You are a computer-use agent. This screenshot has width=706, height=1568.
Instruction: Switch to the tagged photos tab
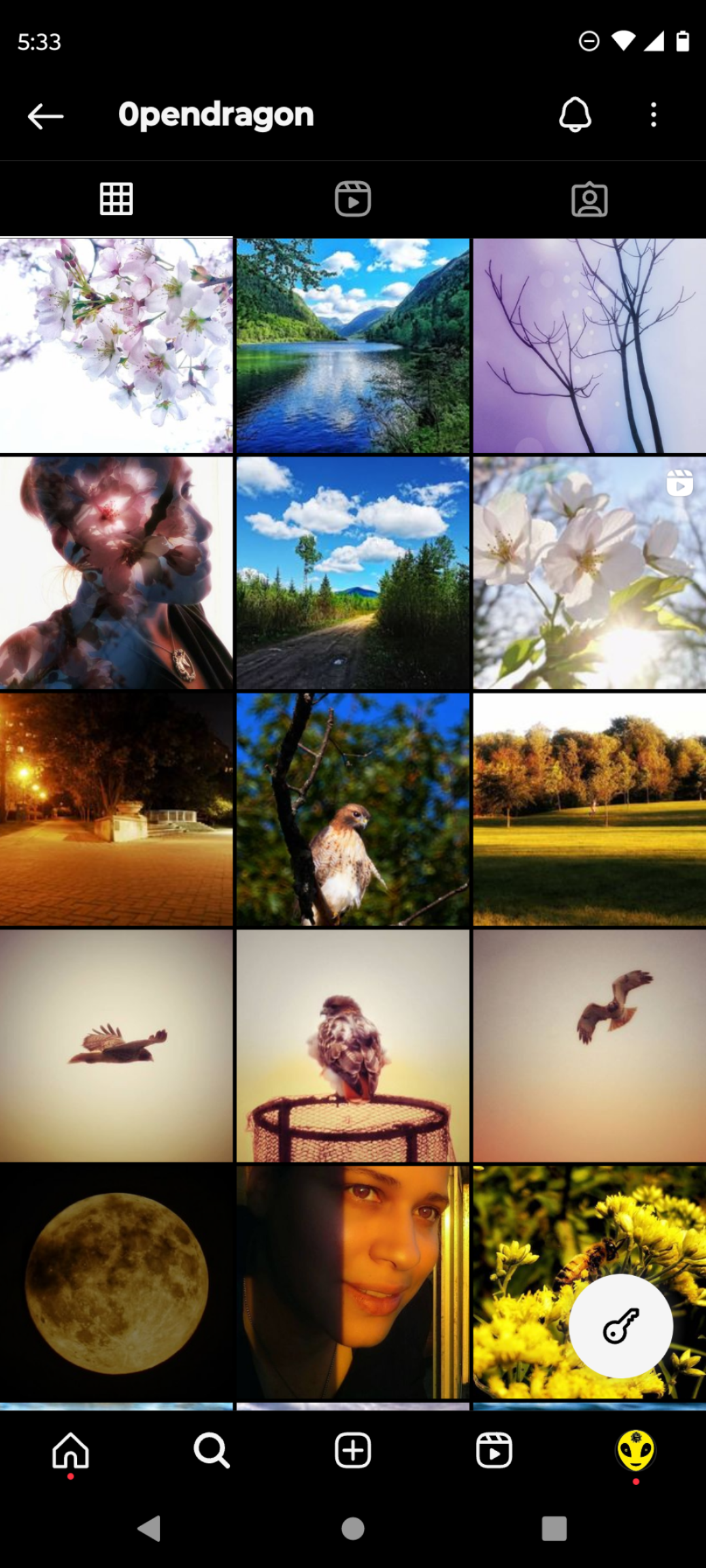pyautogui.click(x=589, y=199)
